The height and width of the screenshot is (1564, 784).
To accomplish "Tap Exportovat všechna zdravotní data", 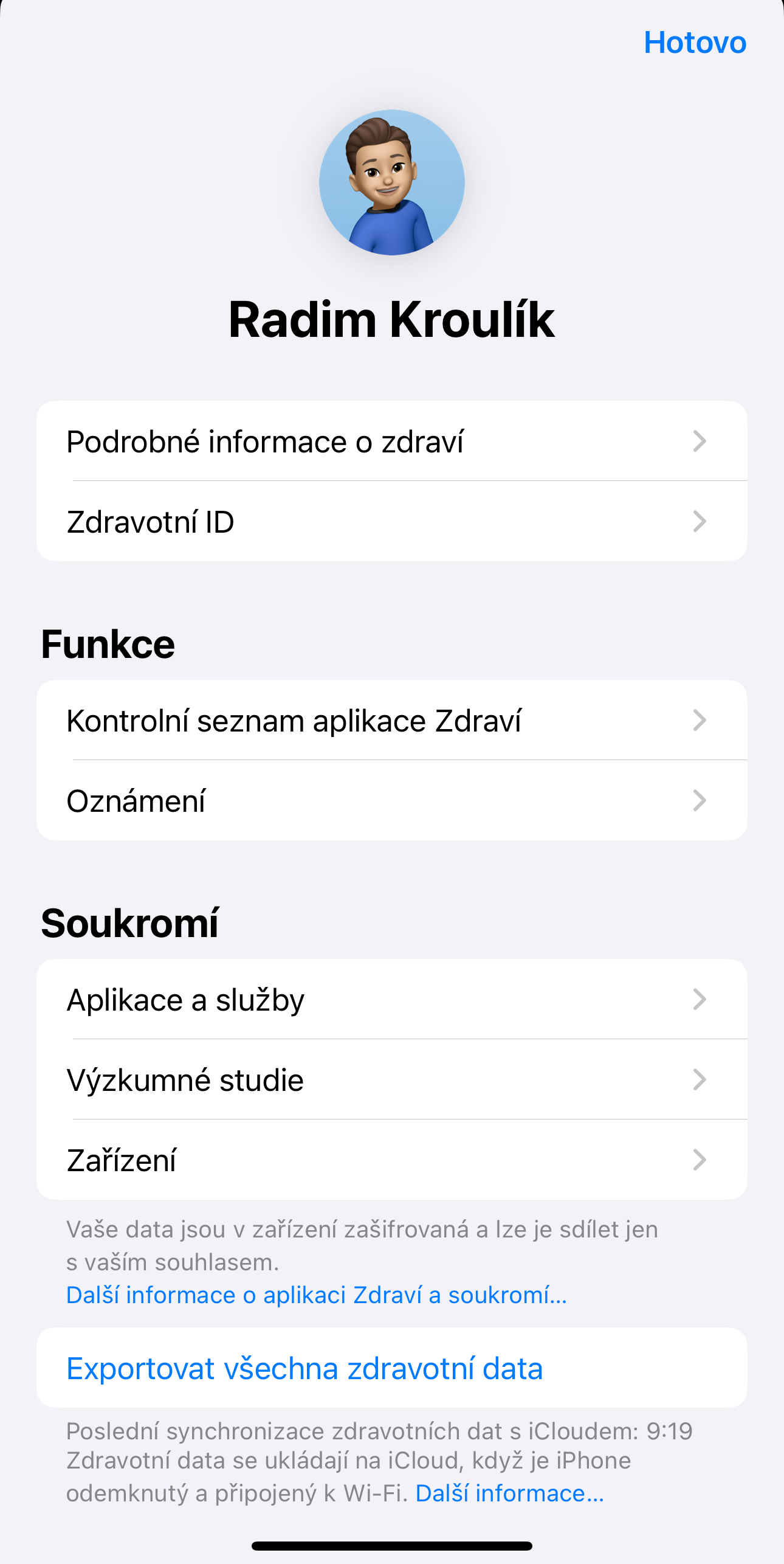I will [x=304, y=1368].
